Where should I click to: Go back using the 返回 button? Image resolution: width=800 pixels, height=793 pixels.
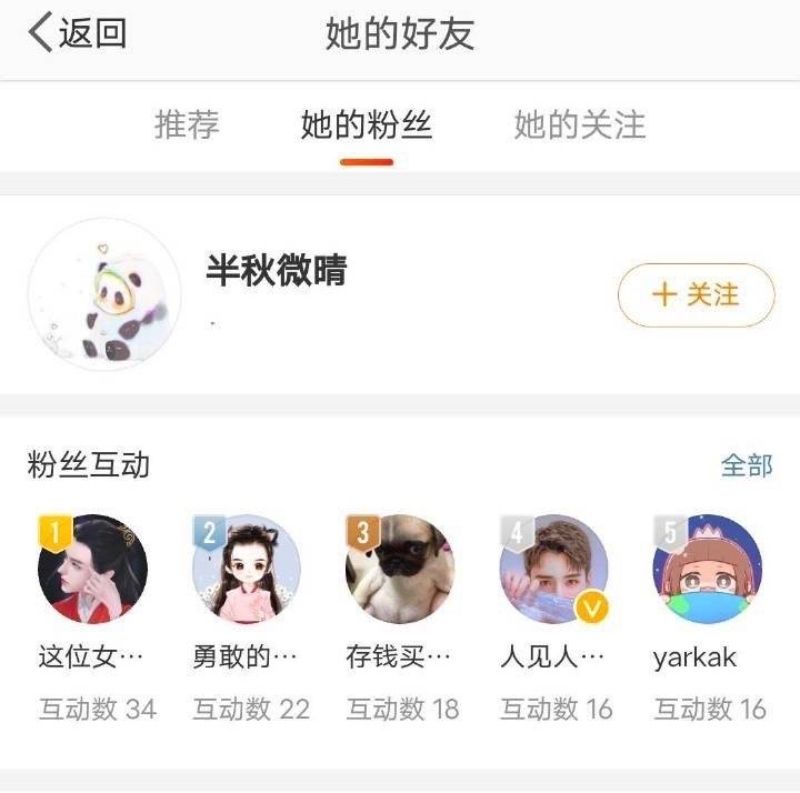click(78, 34)
